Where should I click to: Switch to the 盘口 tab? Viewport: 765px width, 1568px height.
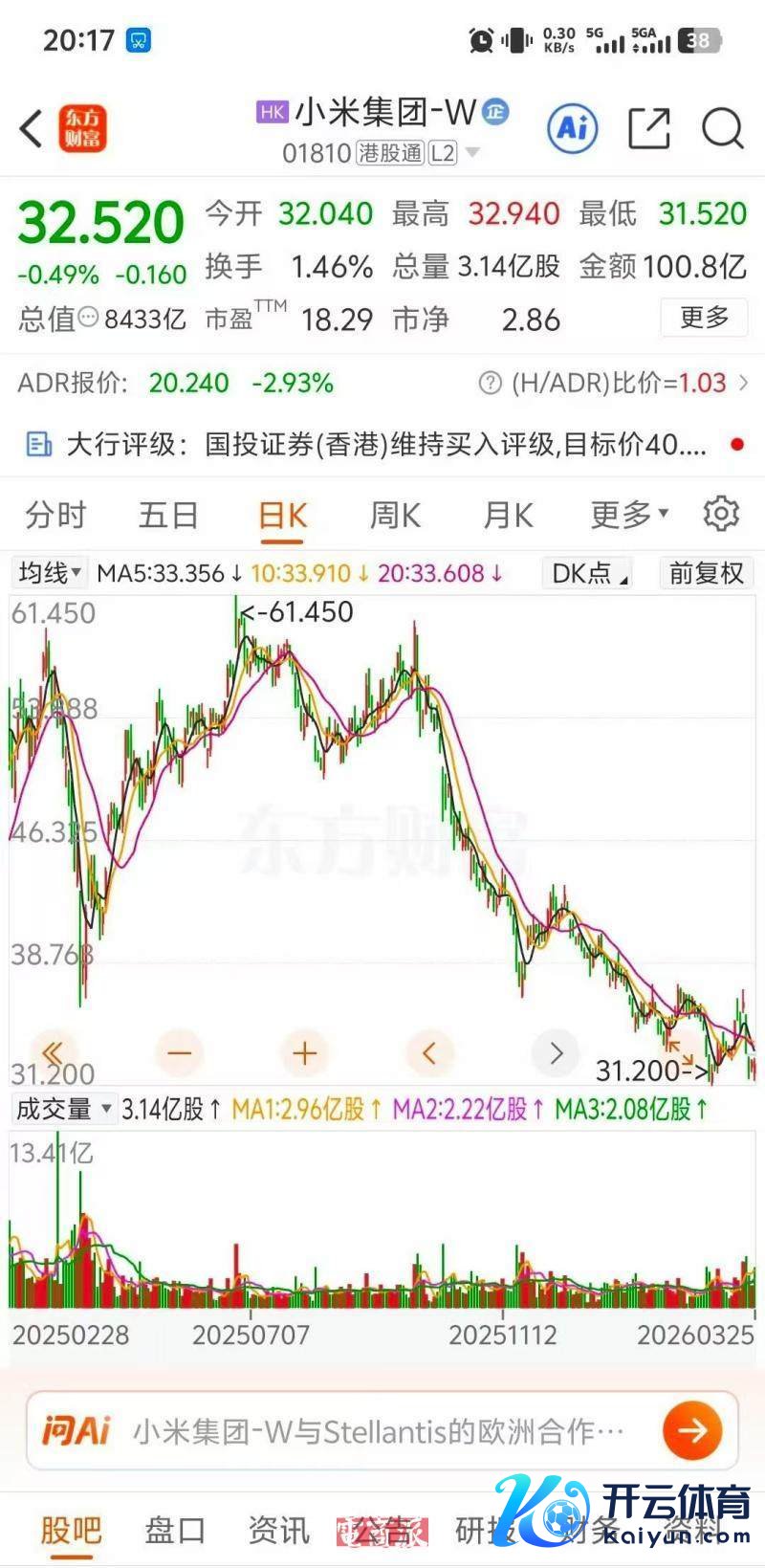(175, 1531)
